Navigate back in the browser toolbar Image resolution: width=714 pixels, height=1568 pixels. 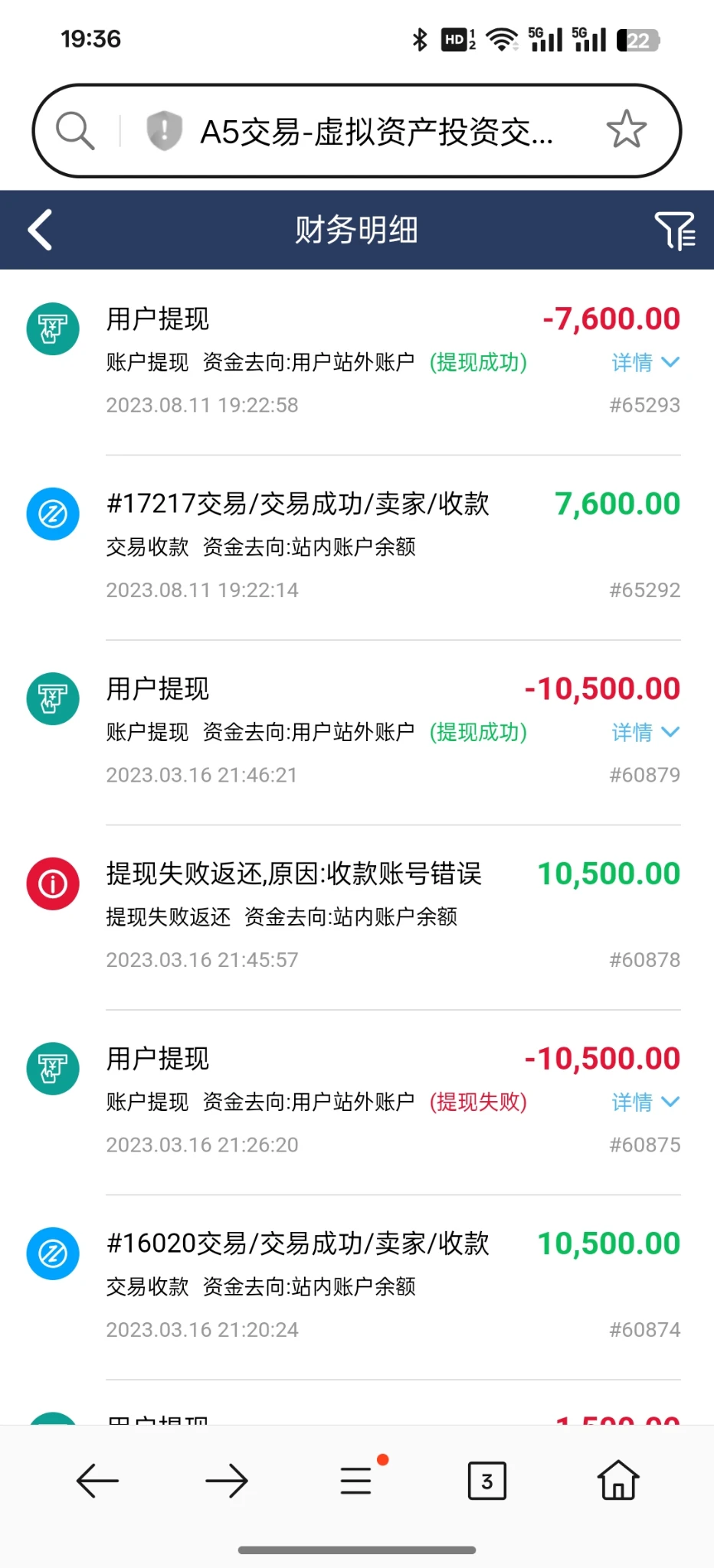click(97, 1481)
